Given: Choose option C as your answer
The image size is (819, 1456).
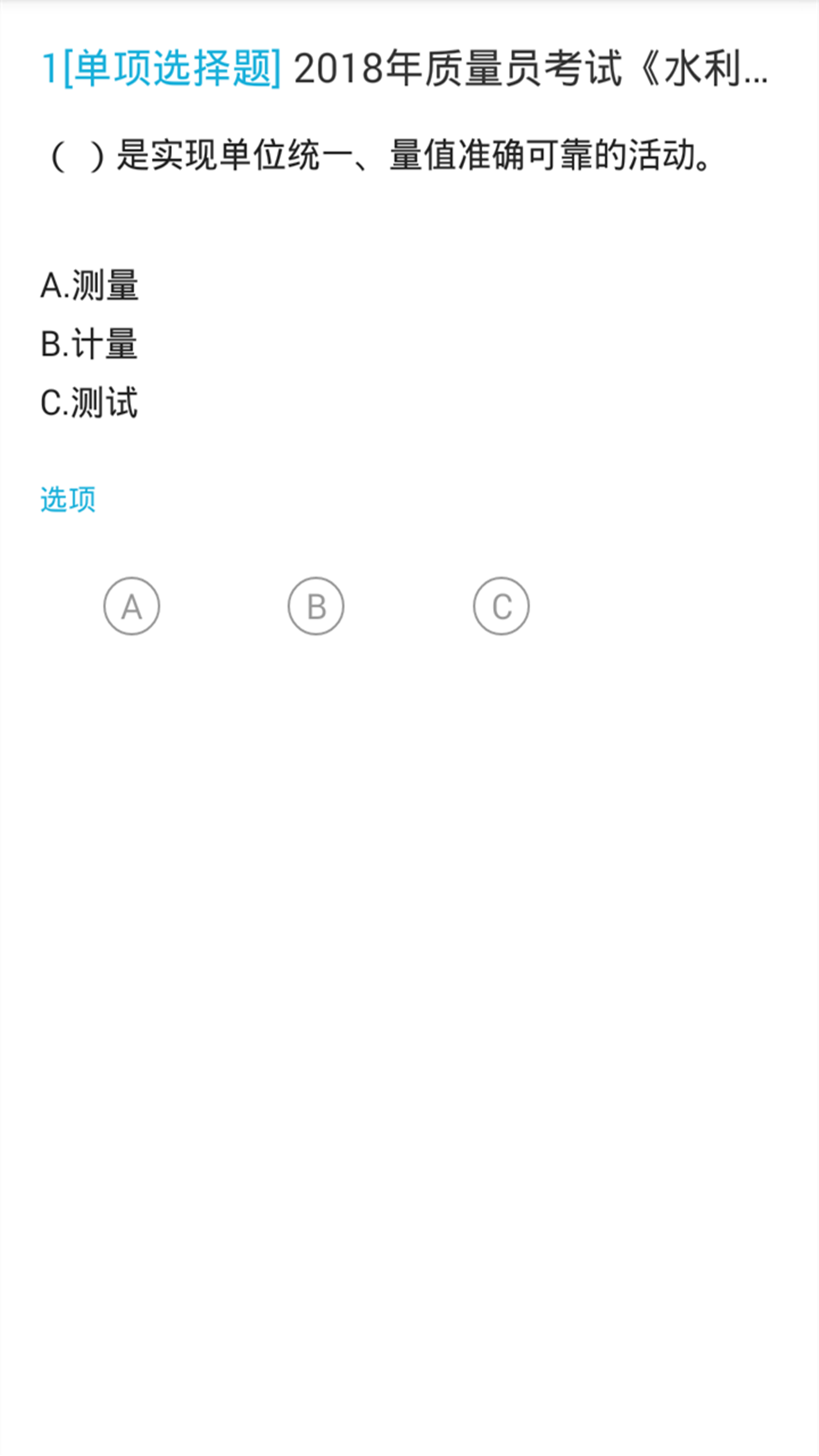Looking at the screenshot, I should (x=502, y=605).
